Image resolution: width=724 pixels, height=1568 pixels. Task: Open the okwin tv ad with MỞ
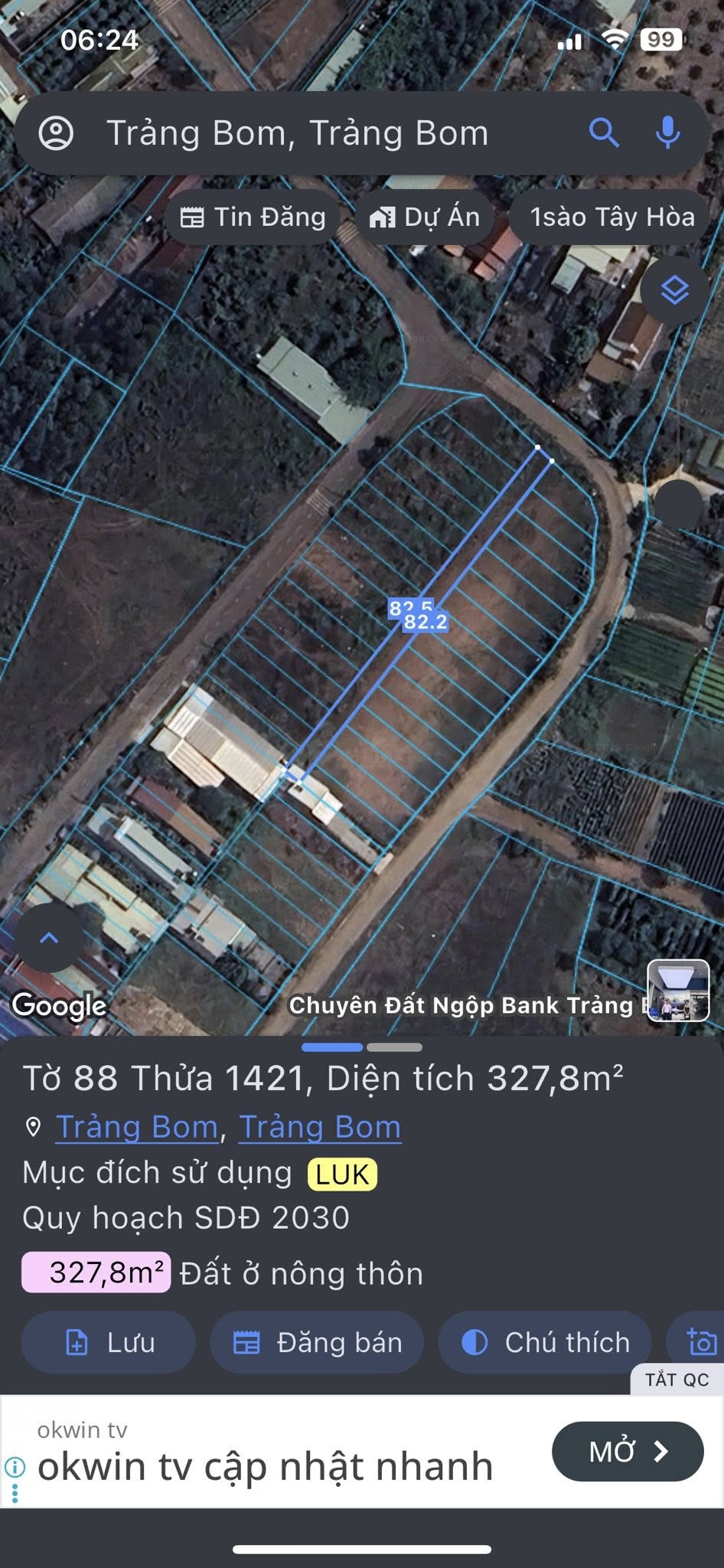(628, 1451)
